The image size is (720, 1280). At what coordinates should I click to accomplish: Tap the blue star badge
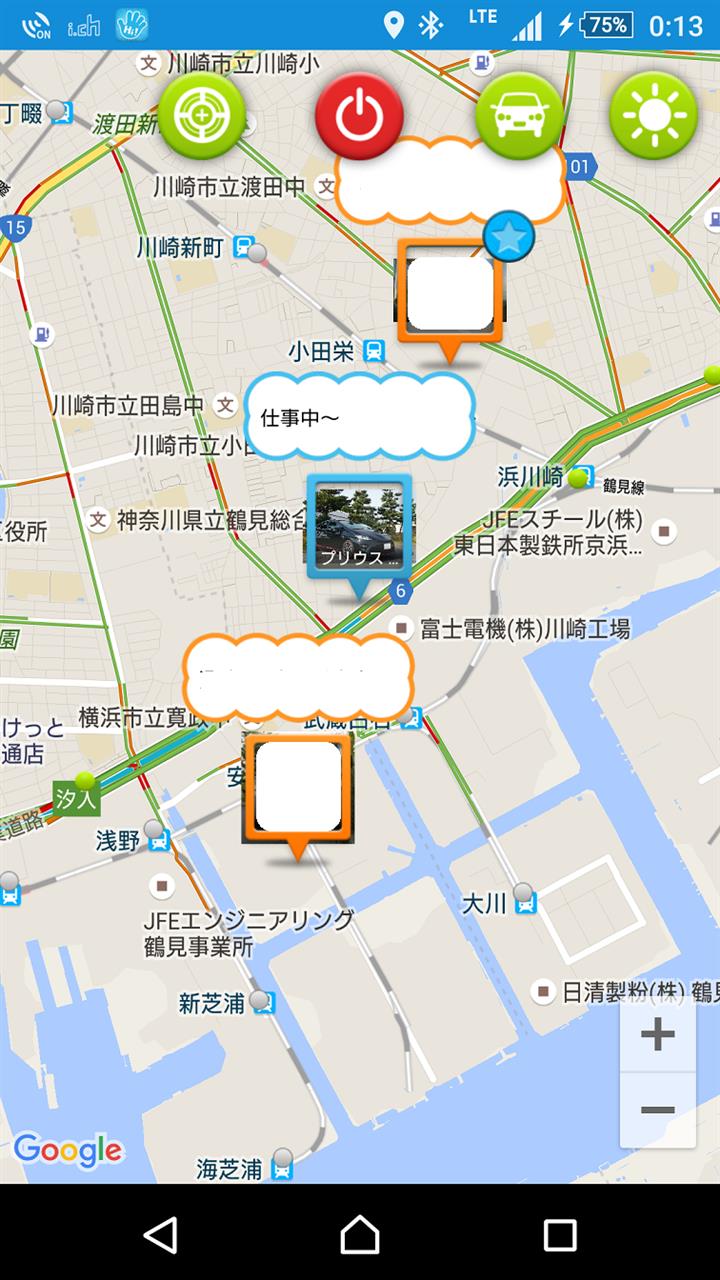tap(509, 238)
